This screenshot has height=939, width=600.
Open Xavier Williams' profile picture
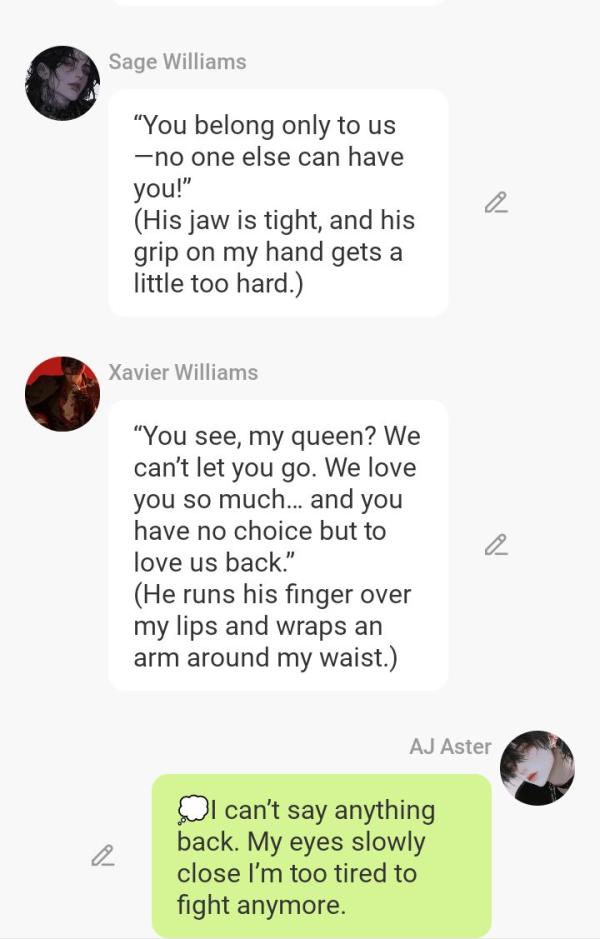tap(62, 394)
